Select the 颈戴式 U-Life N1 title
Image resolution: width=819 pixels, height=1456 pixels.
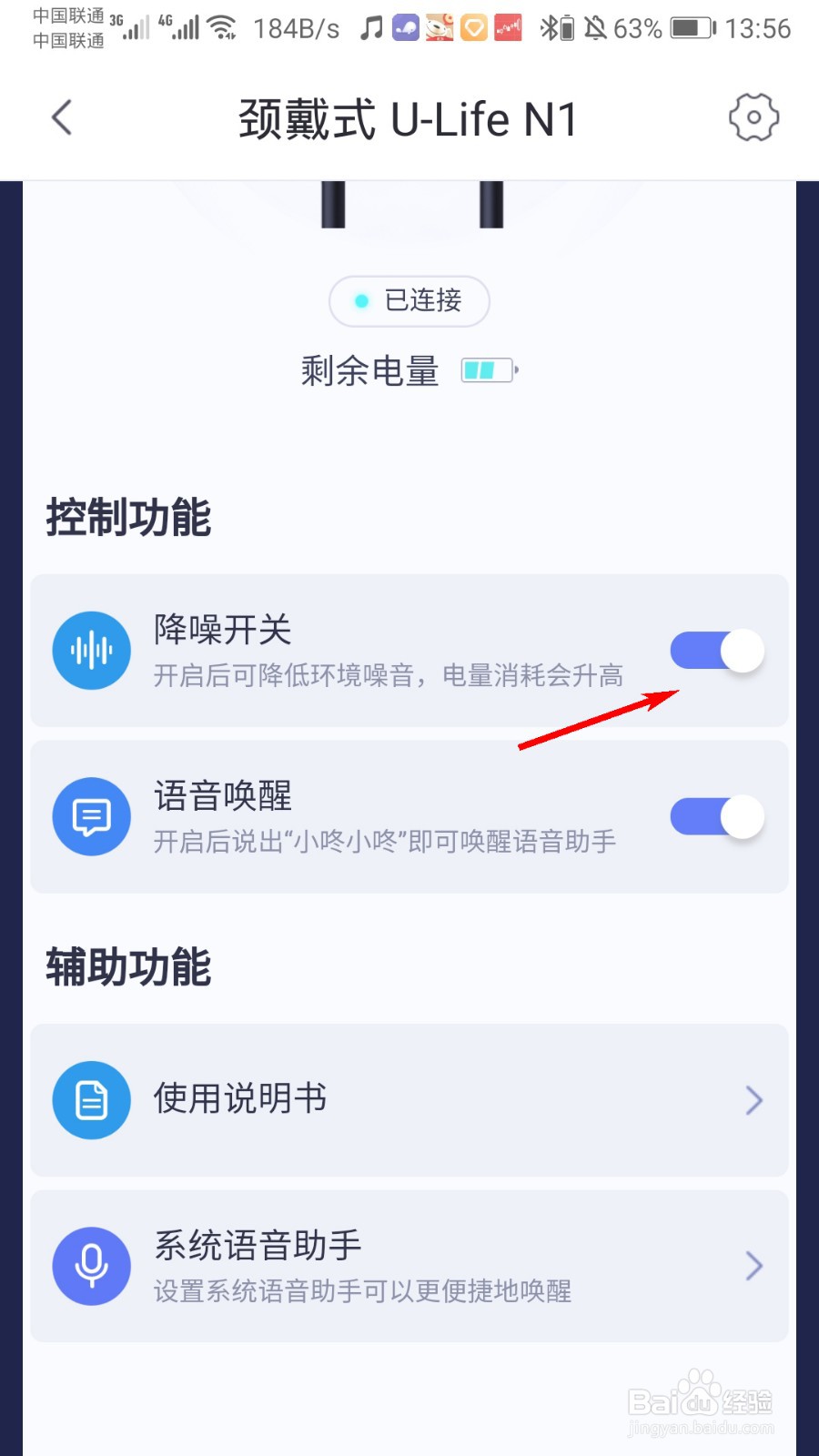coord(408,118)
